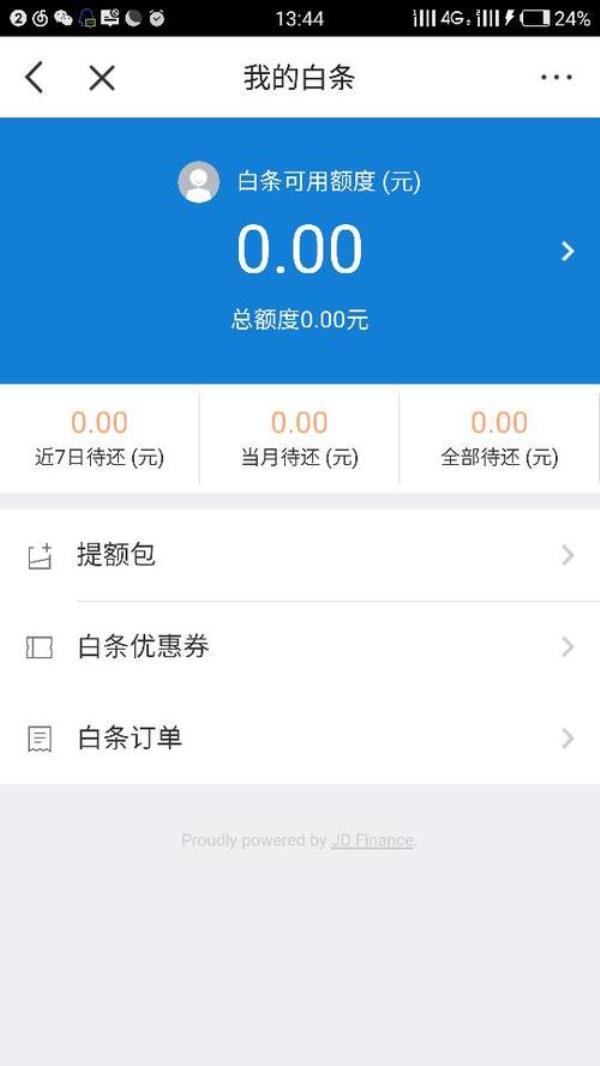Screen dimensions: 600x1066
Task: View 近7日待还 amount details
Action: tap(99, 439)
